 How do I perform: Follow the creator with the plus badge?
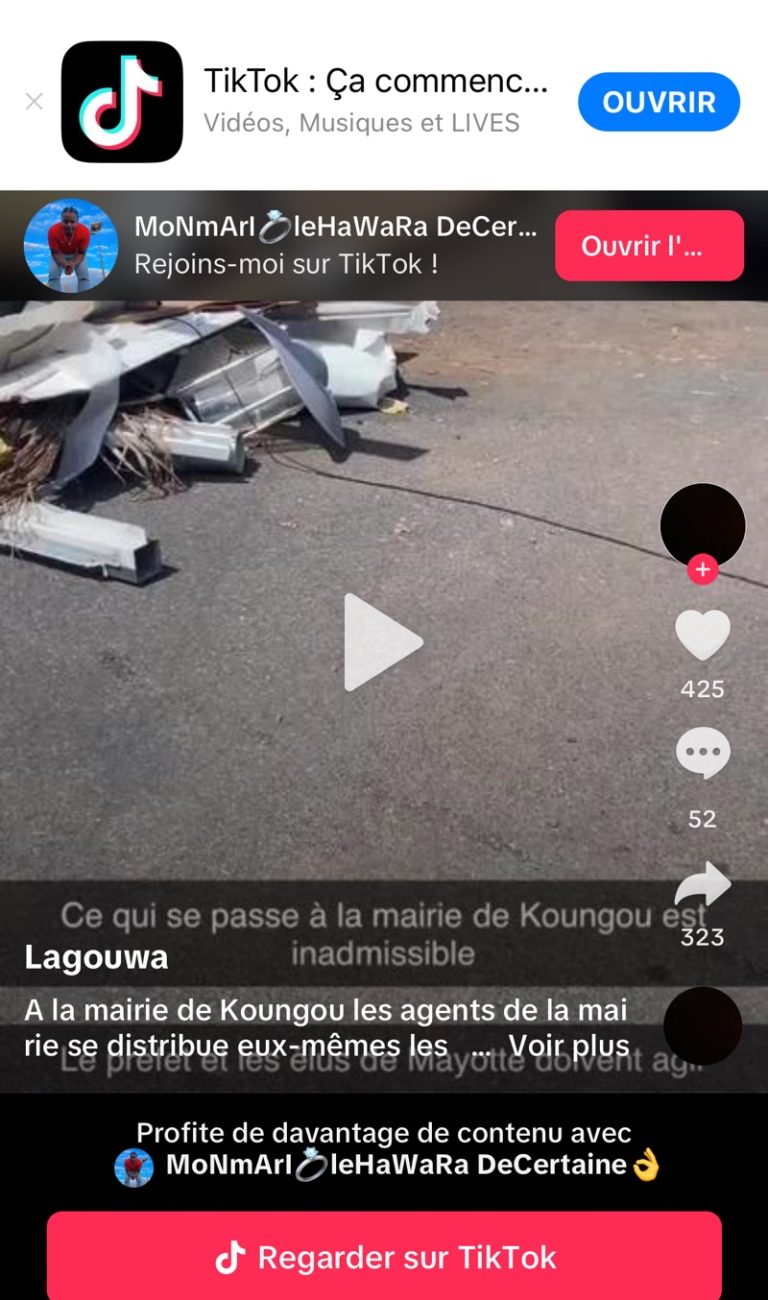click(x=703, y=570)
